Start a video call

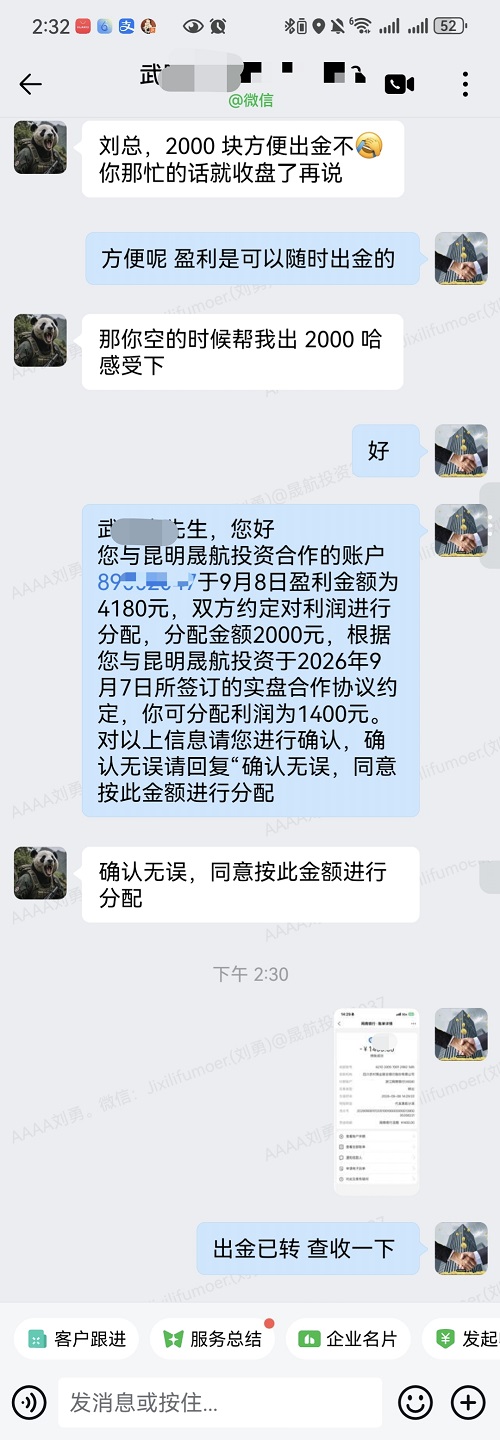tap(400, 84)
